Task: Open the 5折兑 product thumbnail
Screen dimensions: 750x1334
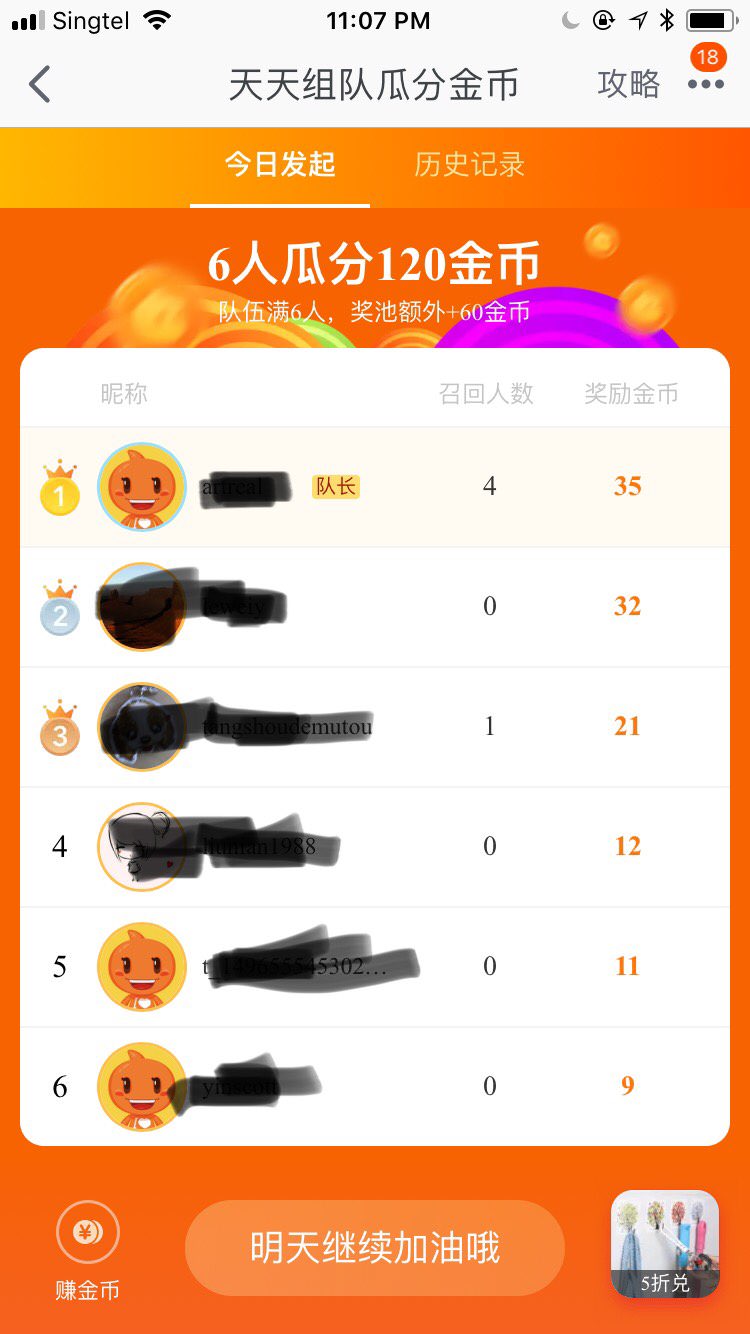Action: pyautogui.click(x=665, y=1243)
